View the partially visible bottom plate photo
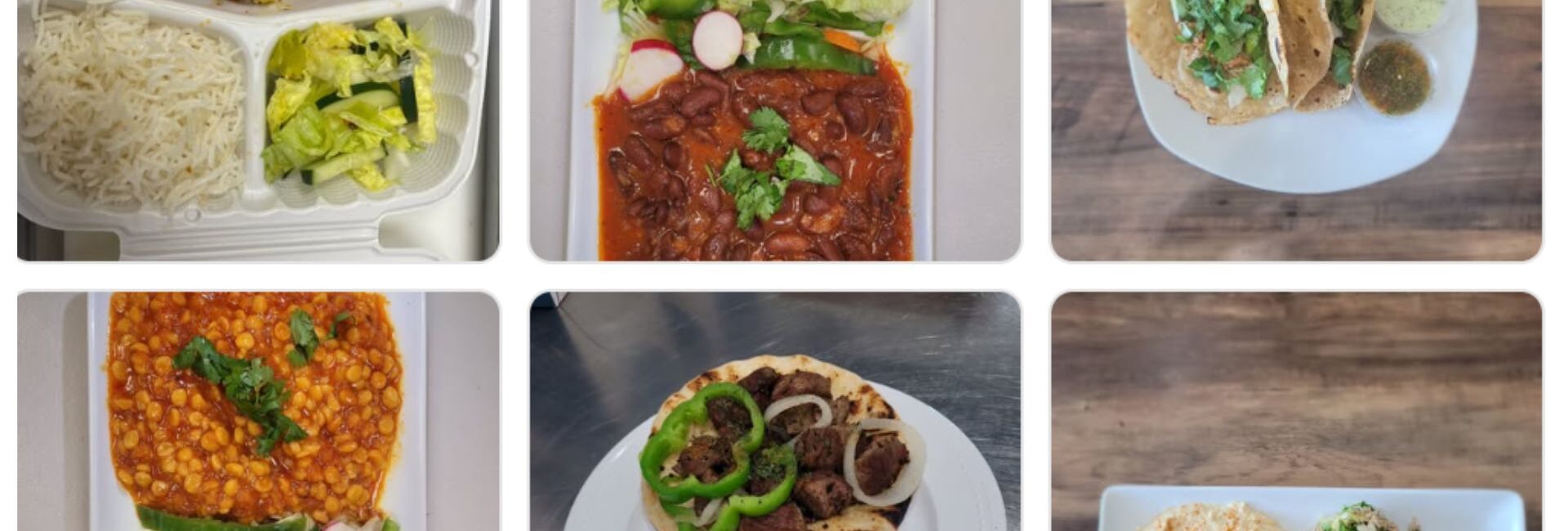Screen dimensions: 1568x531 coord(1296,411)
